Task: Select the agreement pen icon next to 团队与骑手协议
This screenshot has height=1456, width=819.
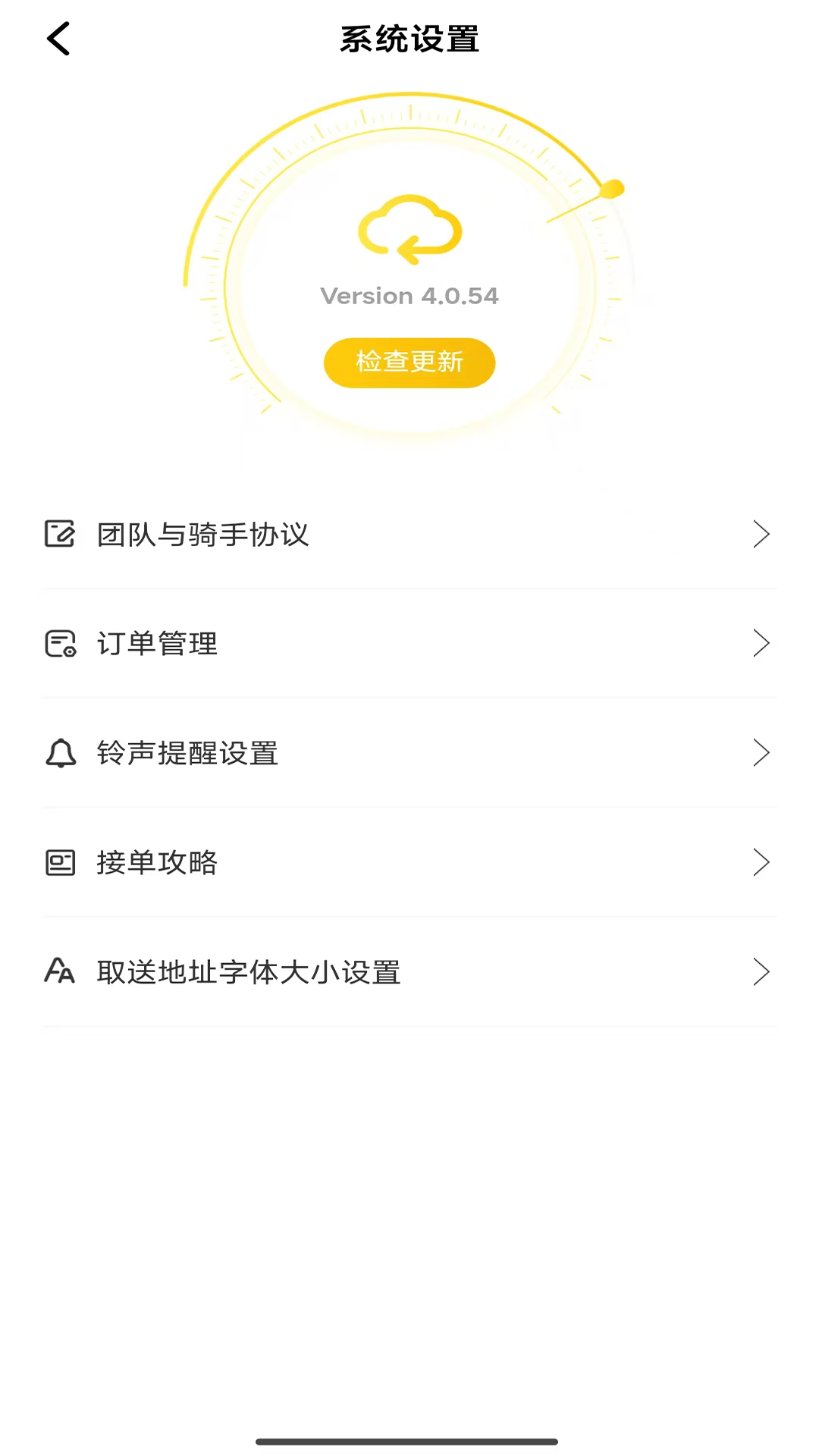Action: tap(61, 534)
